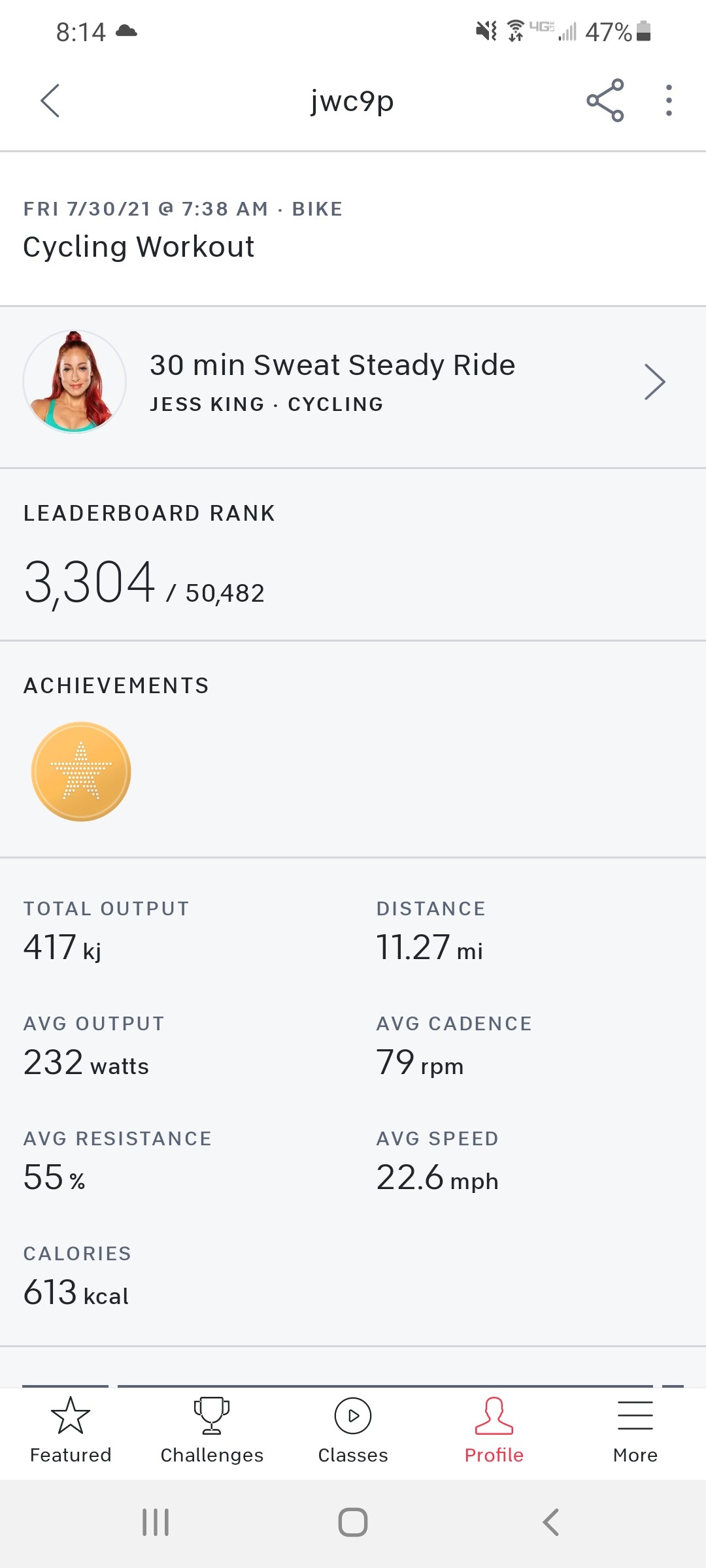Open the system recent apps view
The width and height of the screenshot is (706, 1568).
156,1522
